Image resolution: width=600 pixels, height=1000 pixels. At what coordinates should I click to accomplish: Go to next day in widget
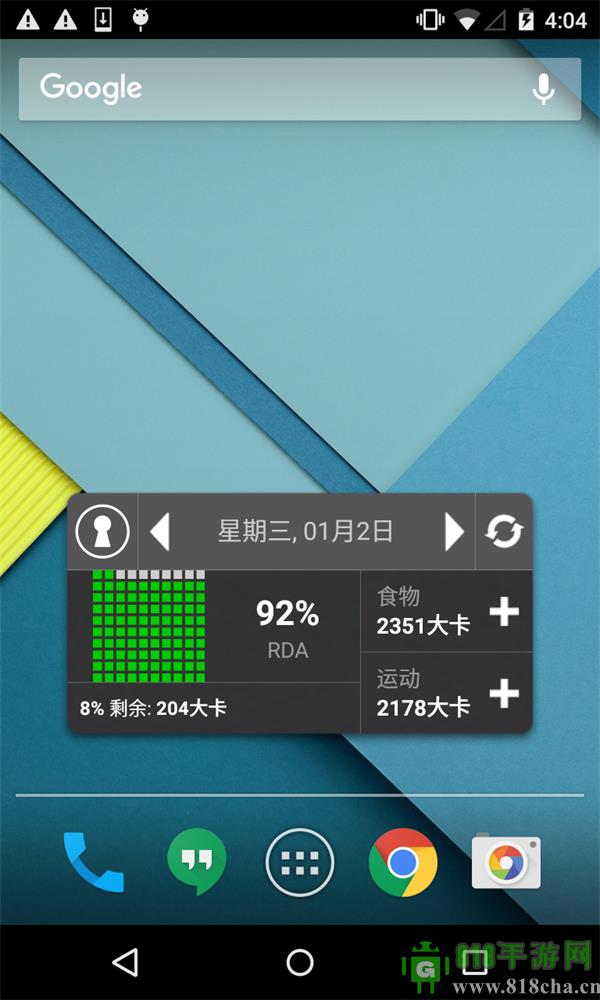[454, 531]
